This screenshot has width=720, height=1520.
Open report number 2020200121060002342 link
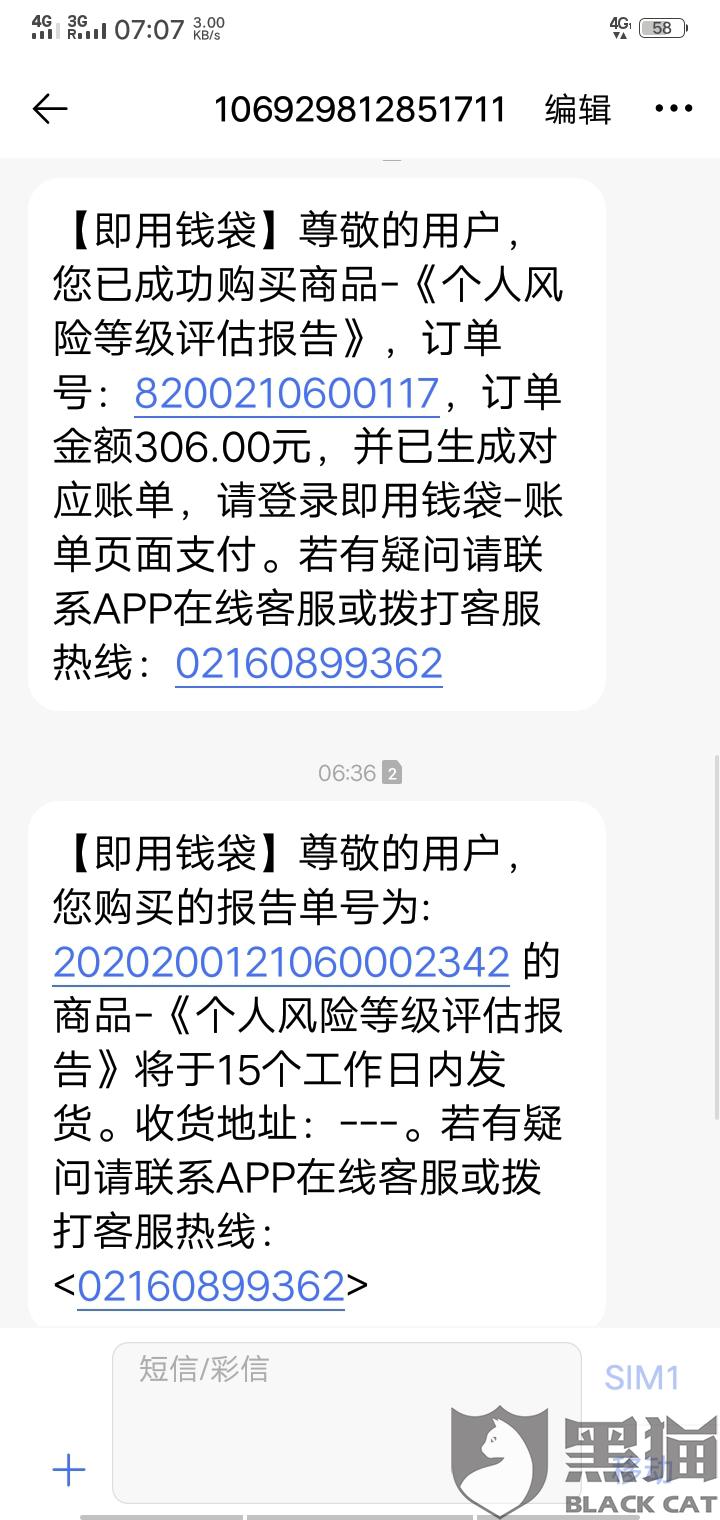tap(281, 962)
